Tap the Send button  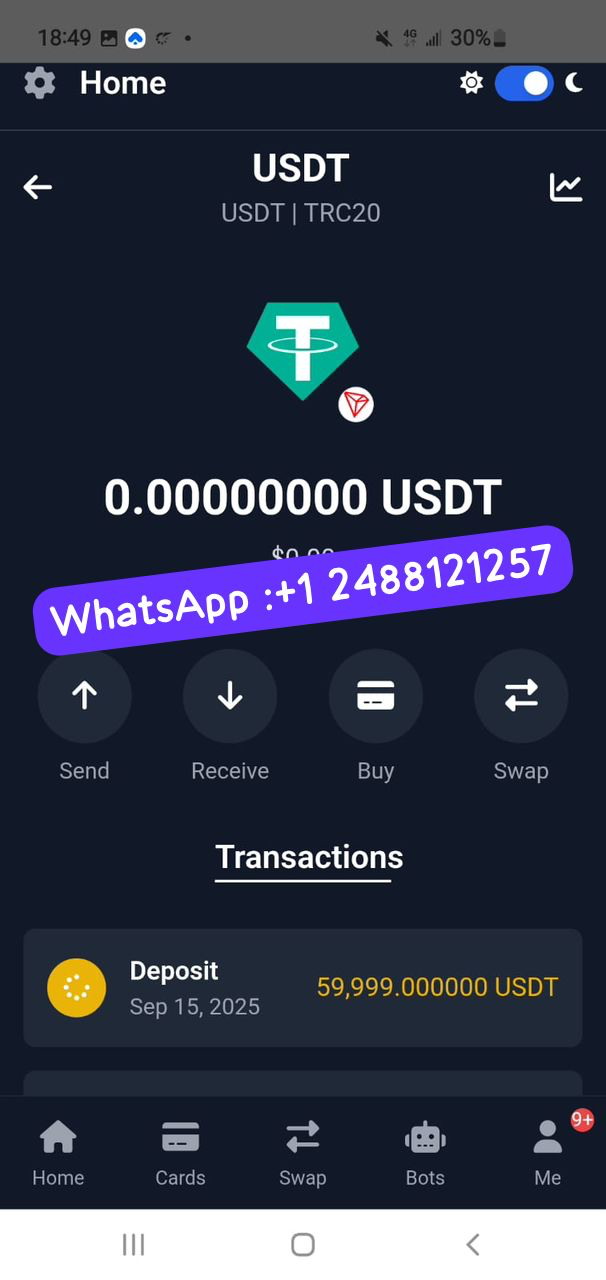84,696
